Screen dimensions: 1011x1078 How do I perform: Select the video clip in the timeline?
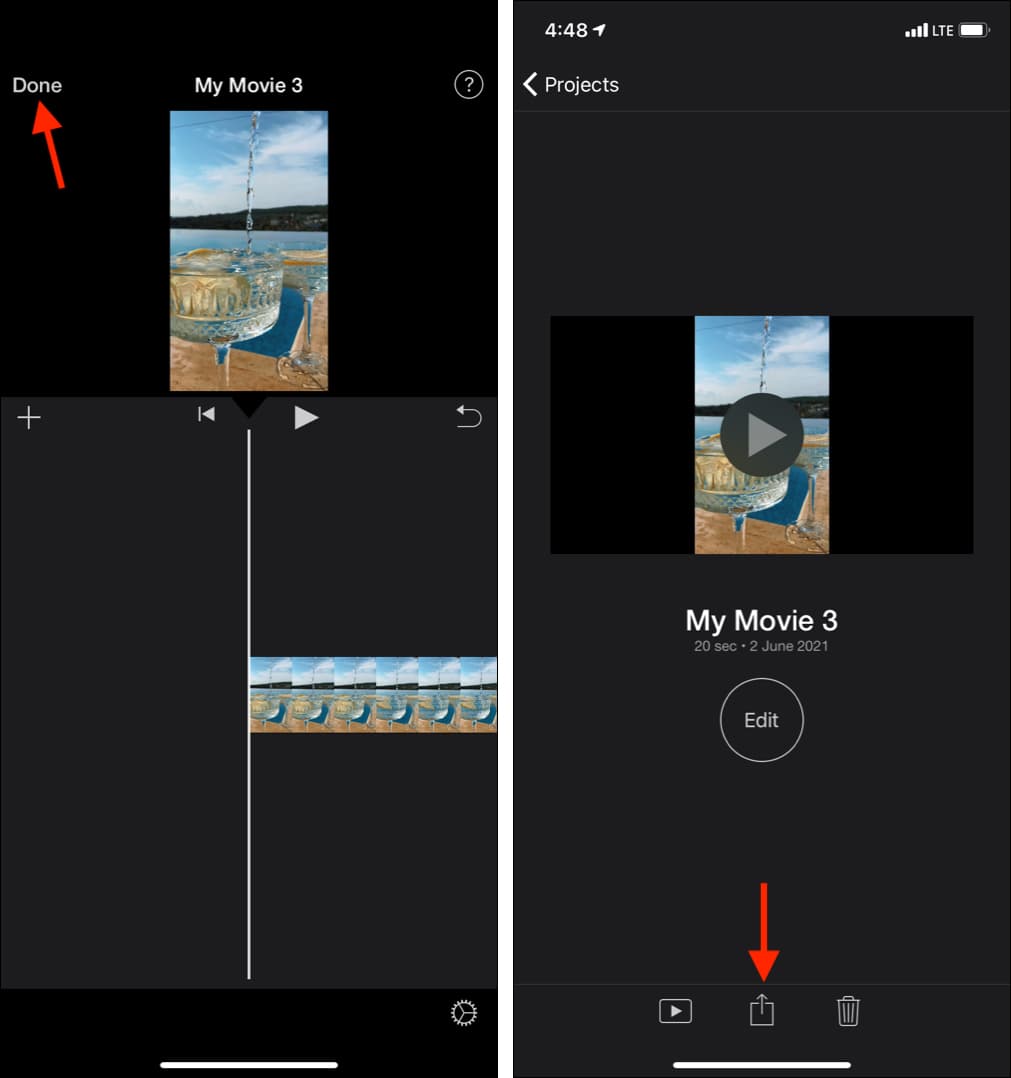373,694
